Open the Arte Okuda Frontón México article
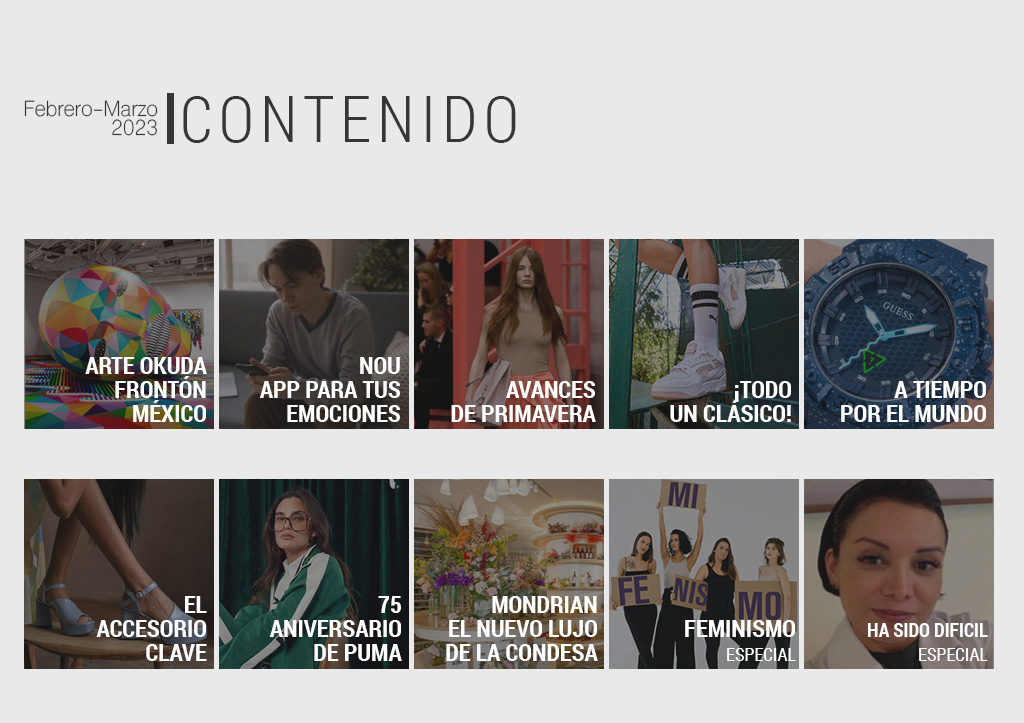Image resolution: width=1024 pixels, height=723 pixels. point(119,334)
